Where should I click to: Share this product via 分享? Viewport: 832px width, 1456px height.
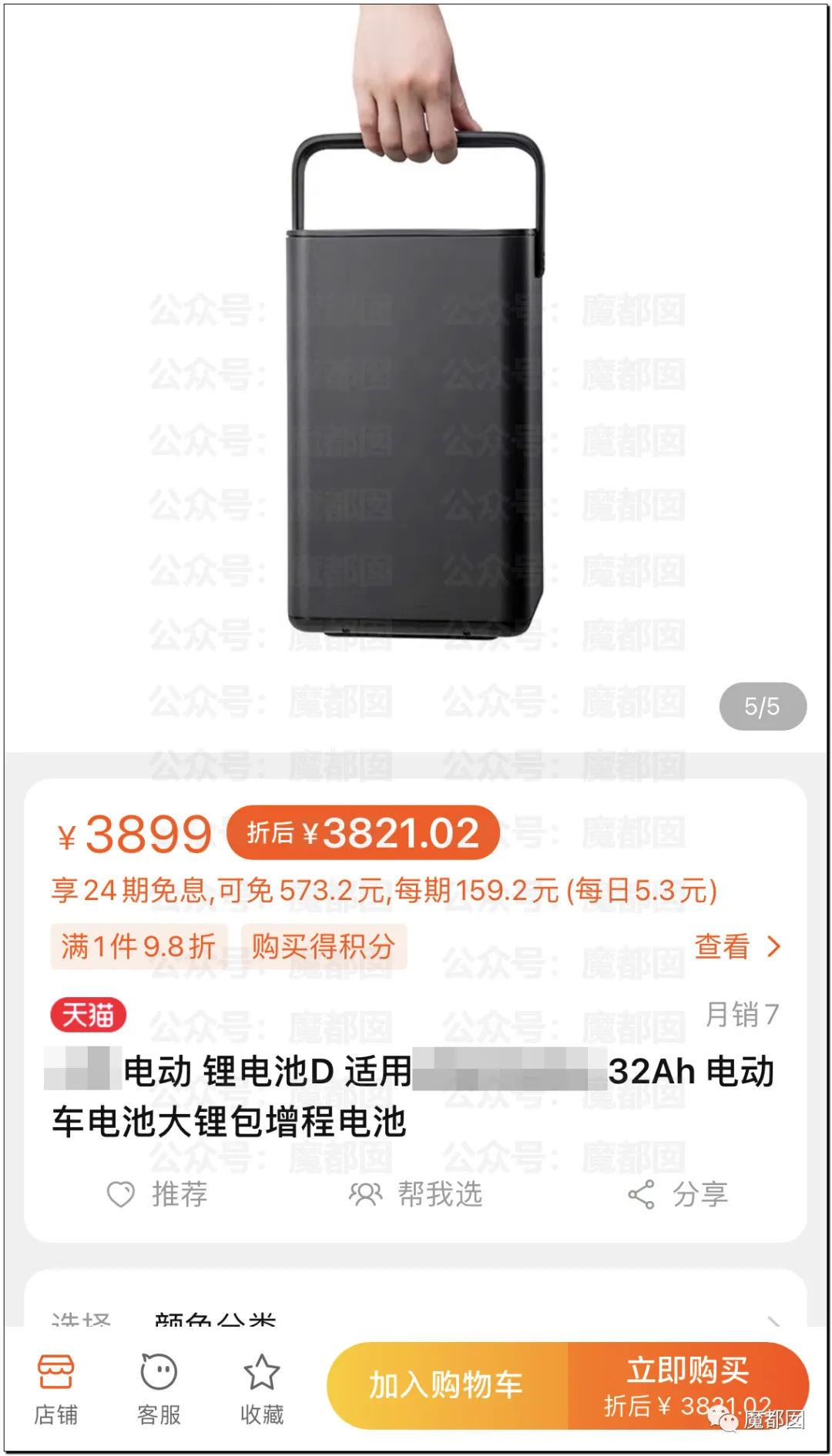point(678,1194)
